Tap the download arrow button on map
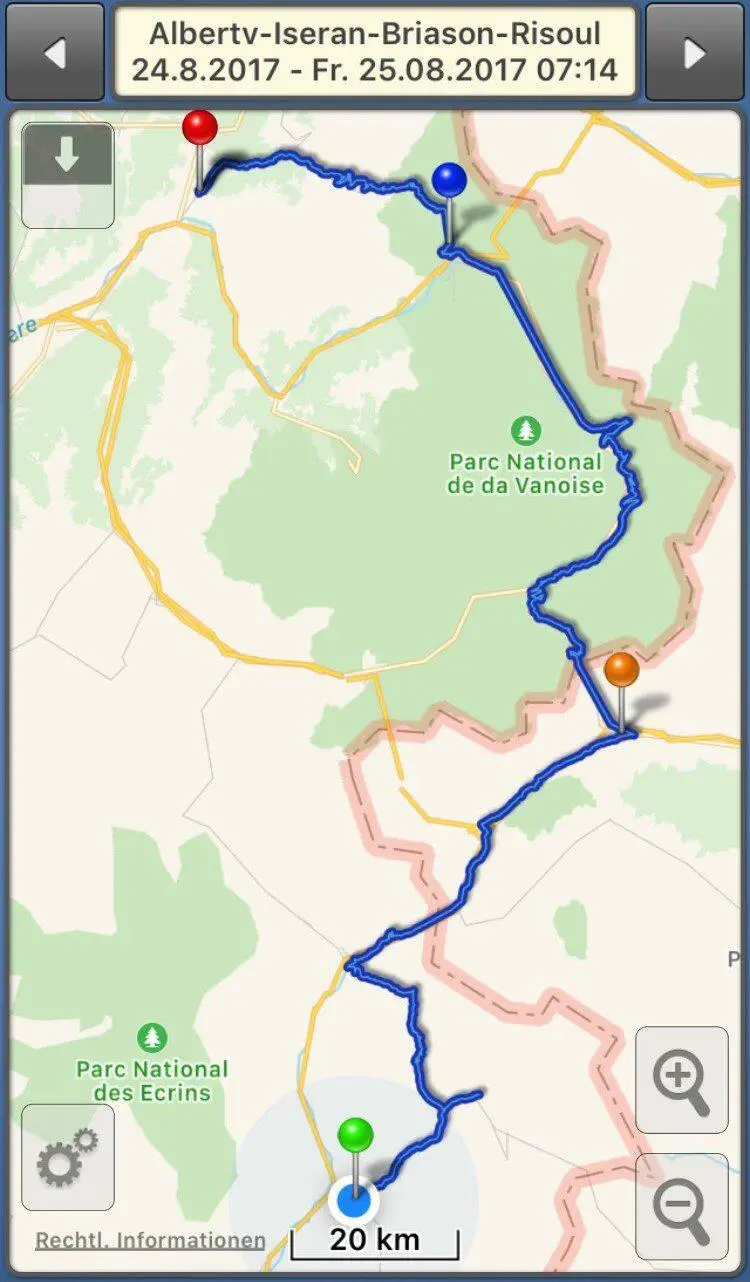750x1282 pixels. [68, 175]
